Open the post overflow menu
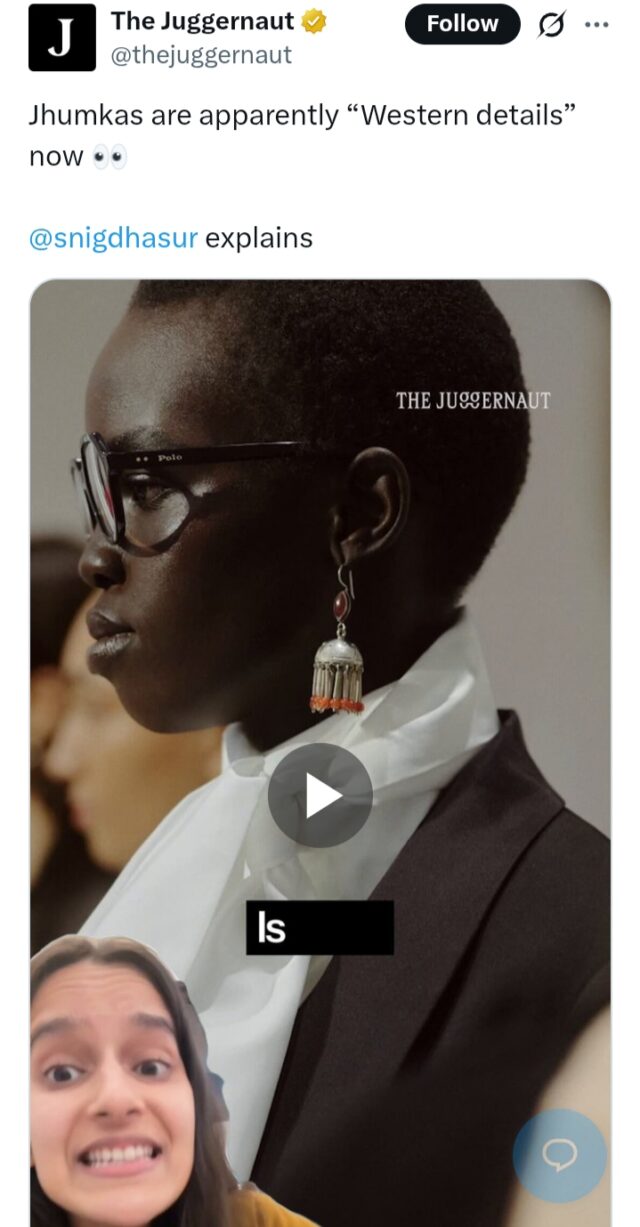This screenshot has height=1227, width=640. tap(597, 25)
